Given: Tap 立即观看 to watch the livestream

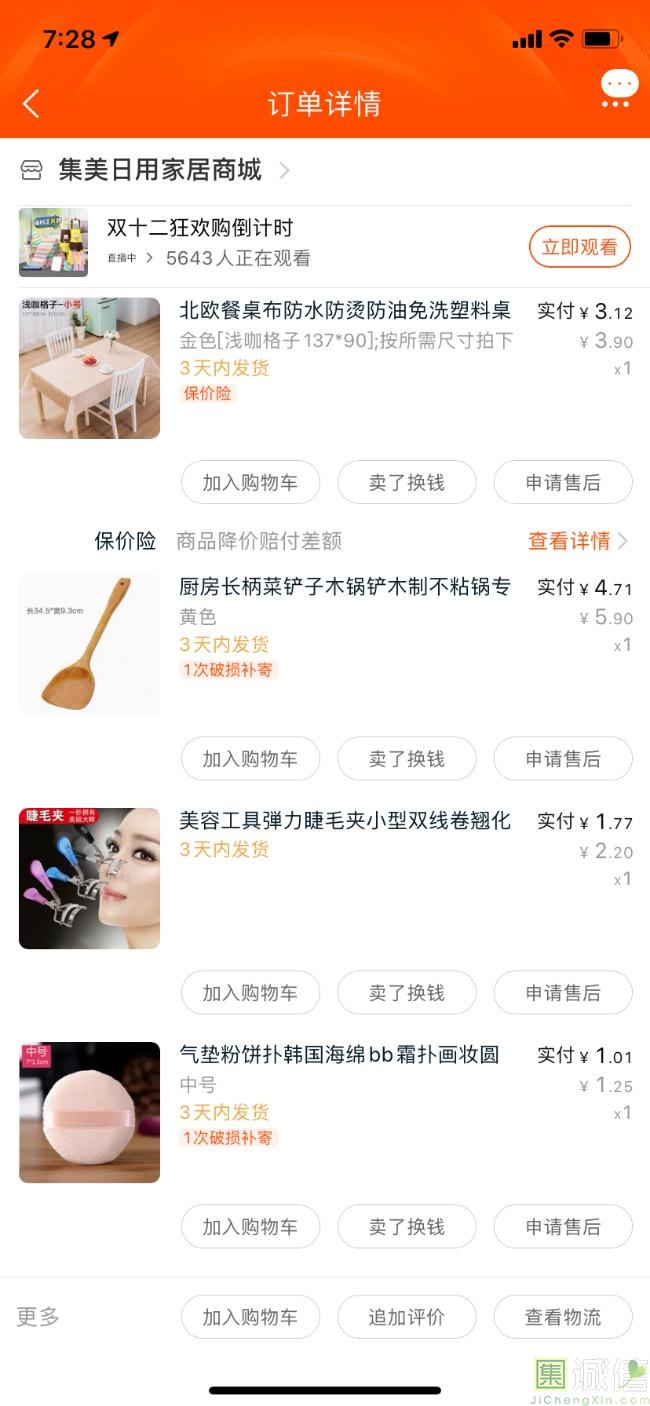Looking at the screenshot, I should 579,247.
